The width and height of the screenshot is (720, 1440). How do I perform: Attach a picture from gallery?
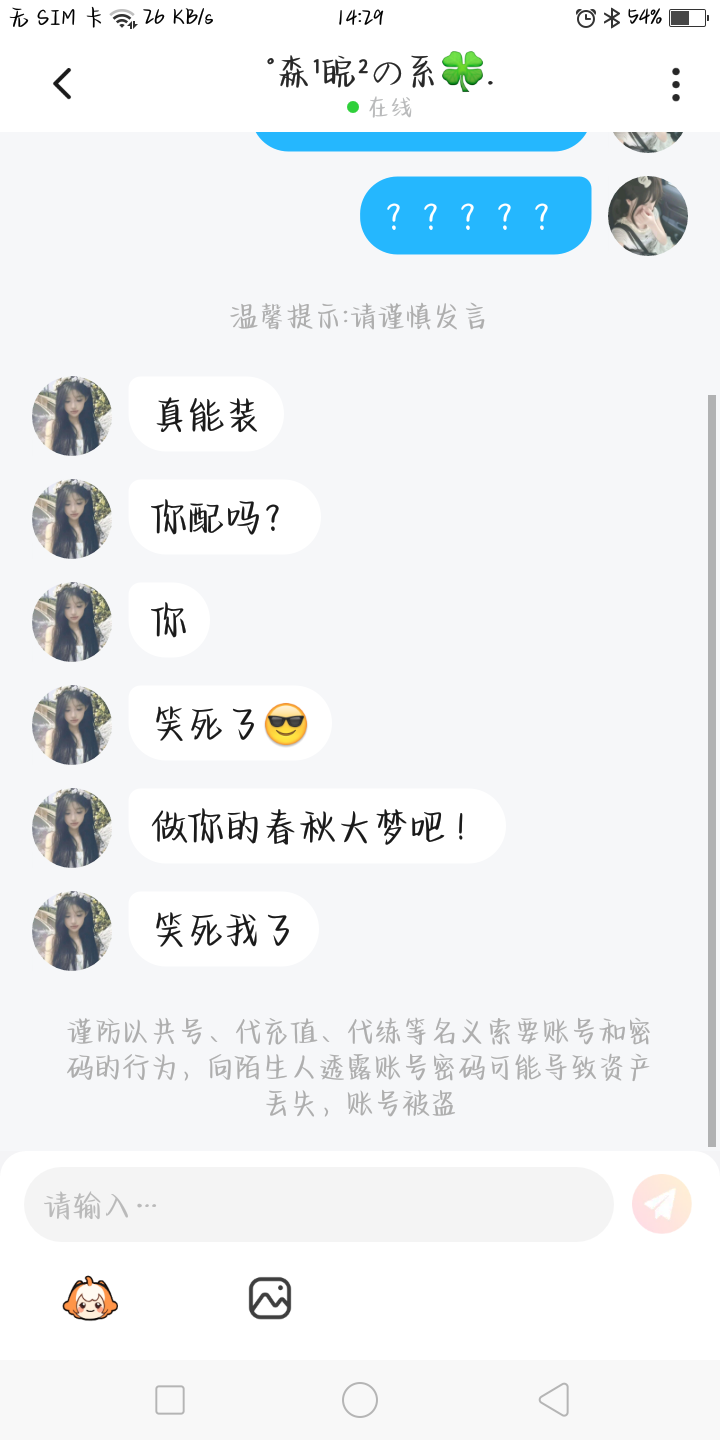(269, 1298)
